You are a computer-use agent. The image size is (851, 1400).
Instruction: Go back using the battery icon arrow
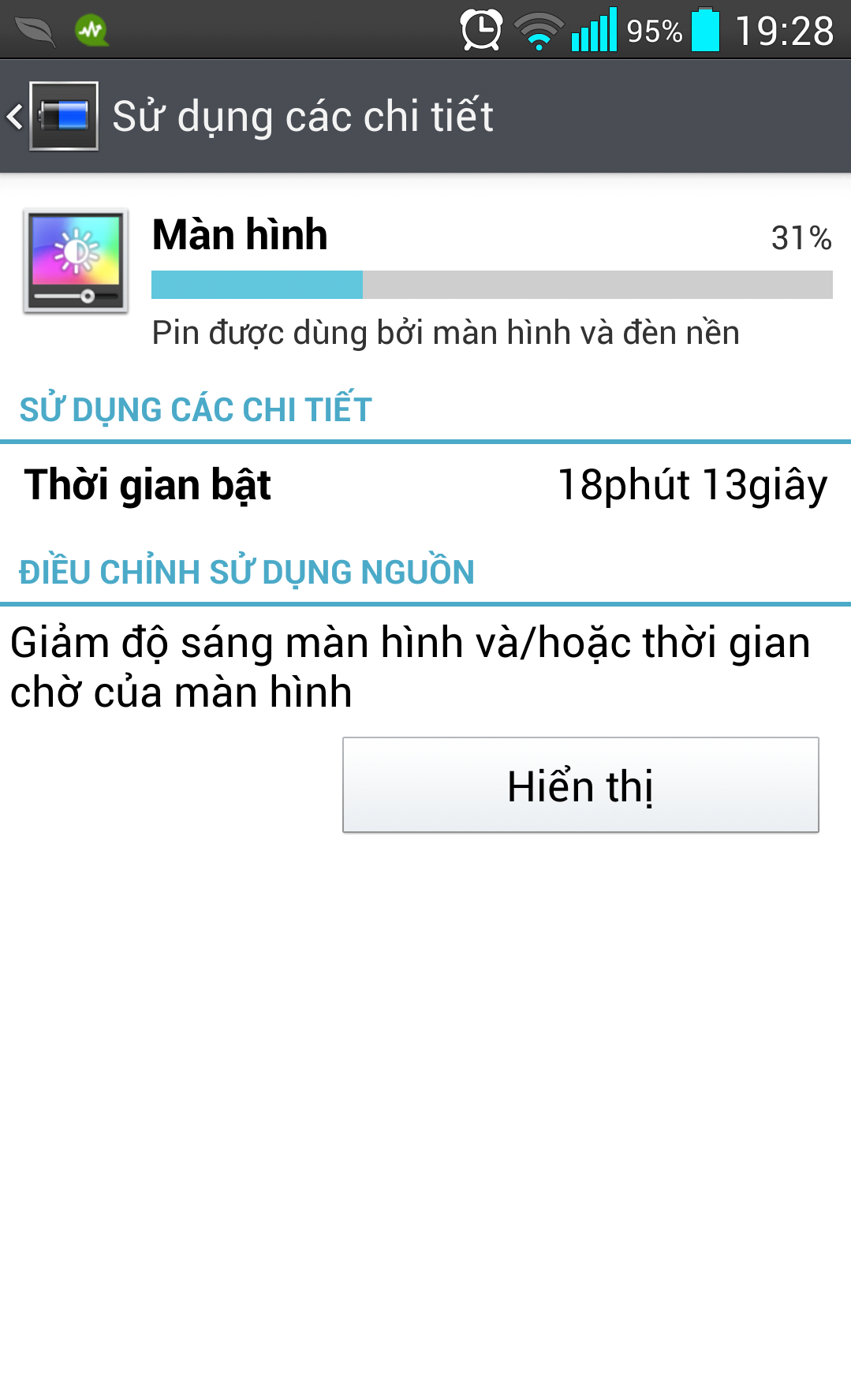click(52, 117)
